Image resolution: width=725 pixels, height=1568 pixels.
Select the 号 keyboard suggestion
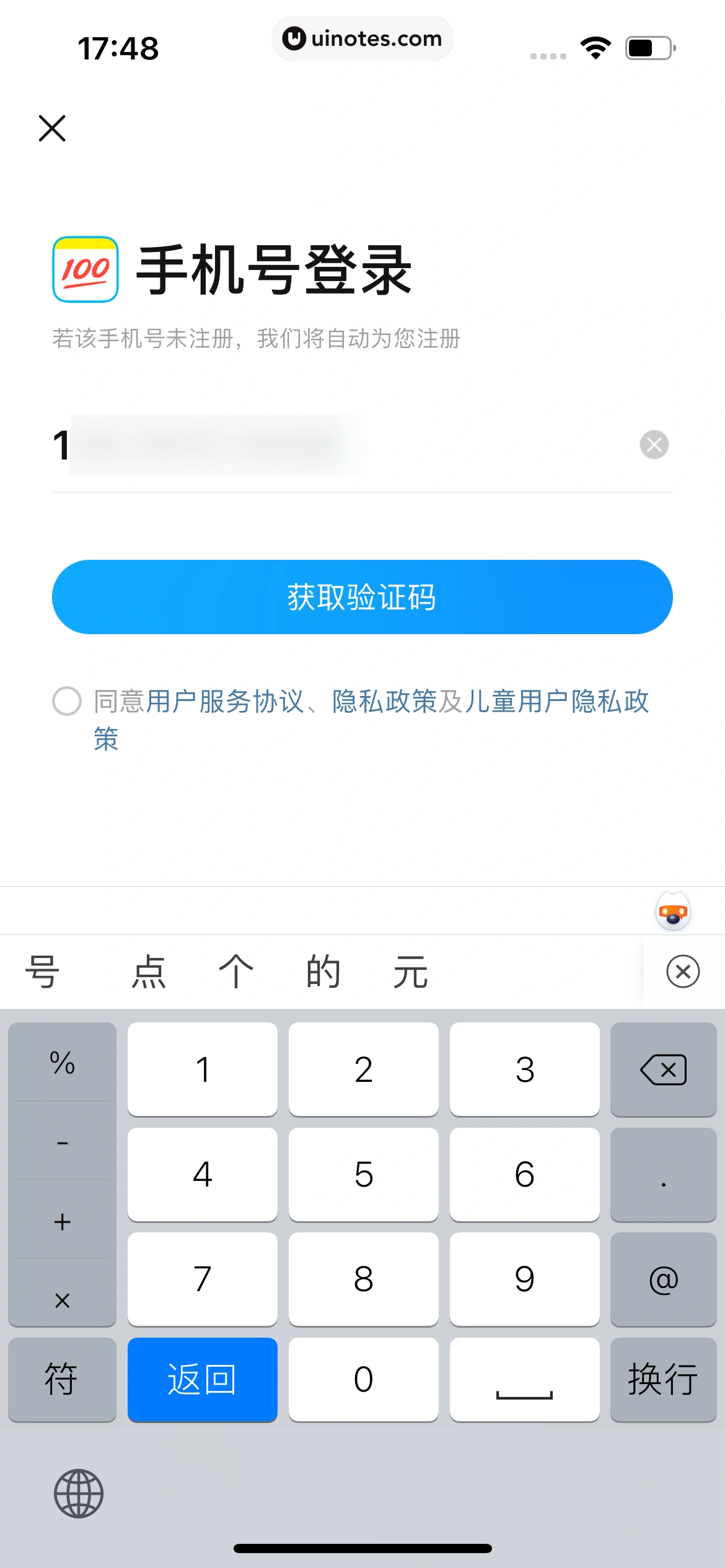tap(42, 971)
